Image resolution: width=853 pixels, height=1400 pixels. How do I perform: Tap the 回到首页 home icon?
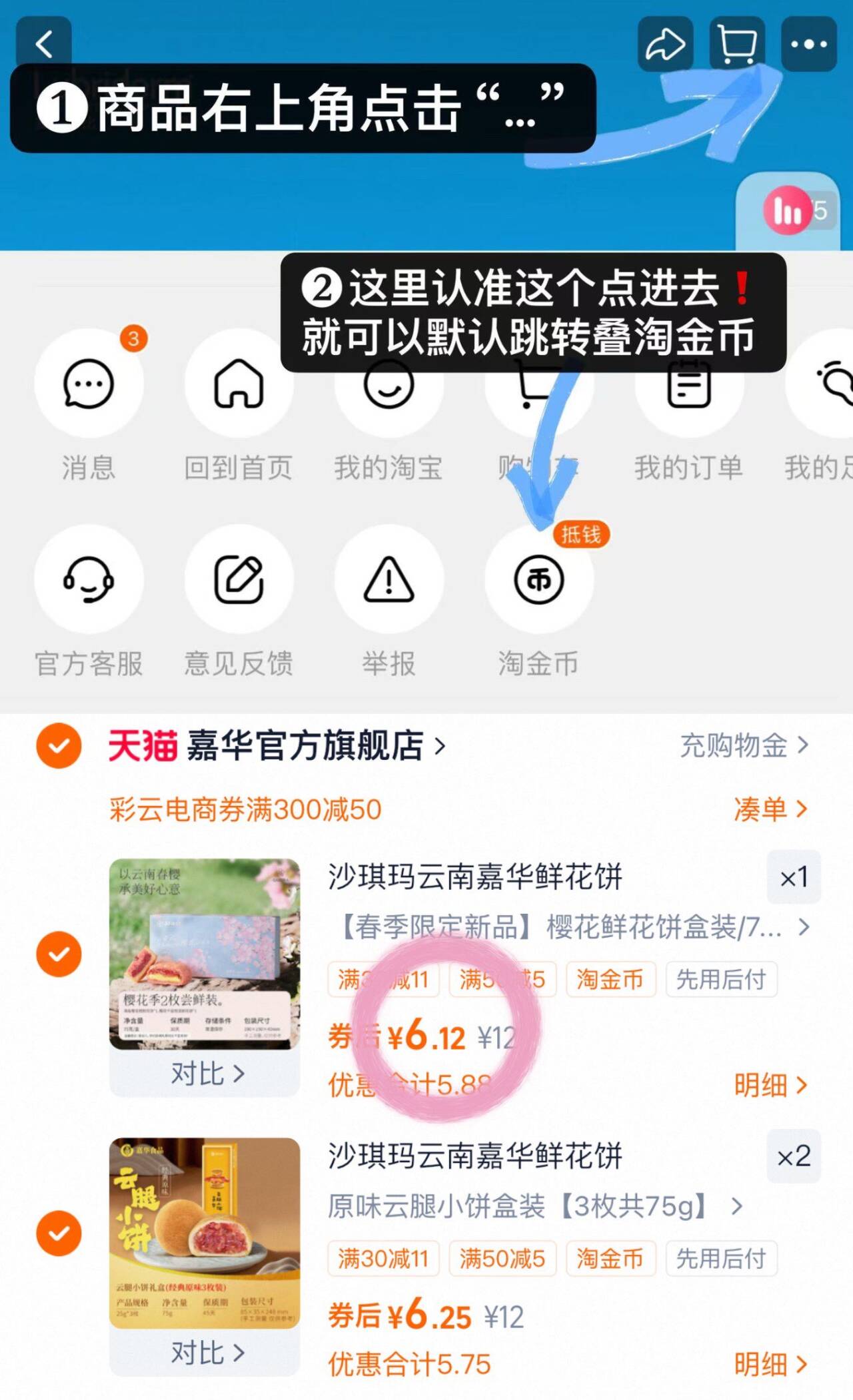tap(239, 385)
